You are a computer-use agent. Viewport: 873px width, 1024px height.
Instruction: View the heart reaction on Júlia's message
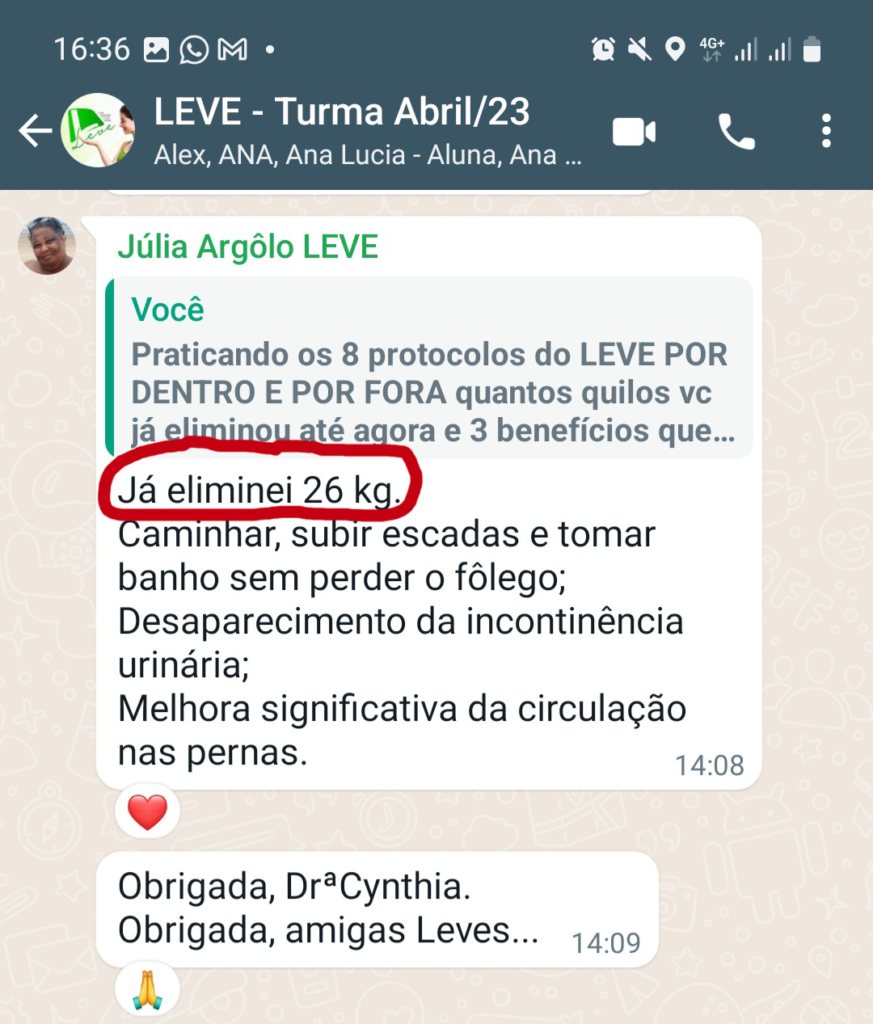(x=148, y=812)
